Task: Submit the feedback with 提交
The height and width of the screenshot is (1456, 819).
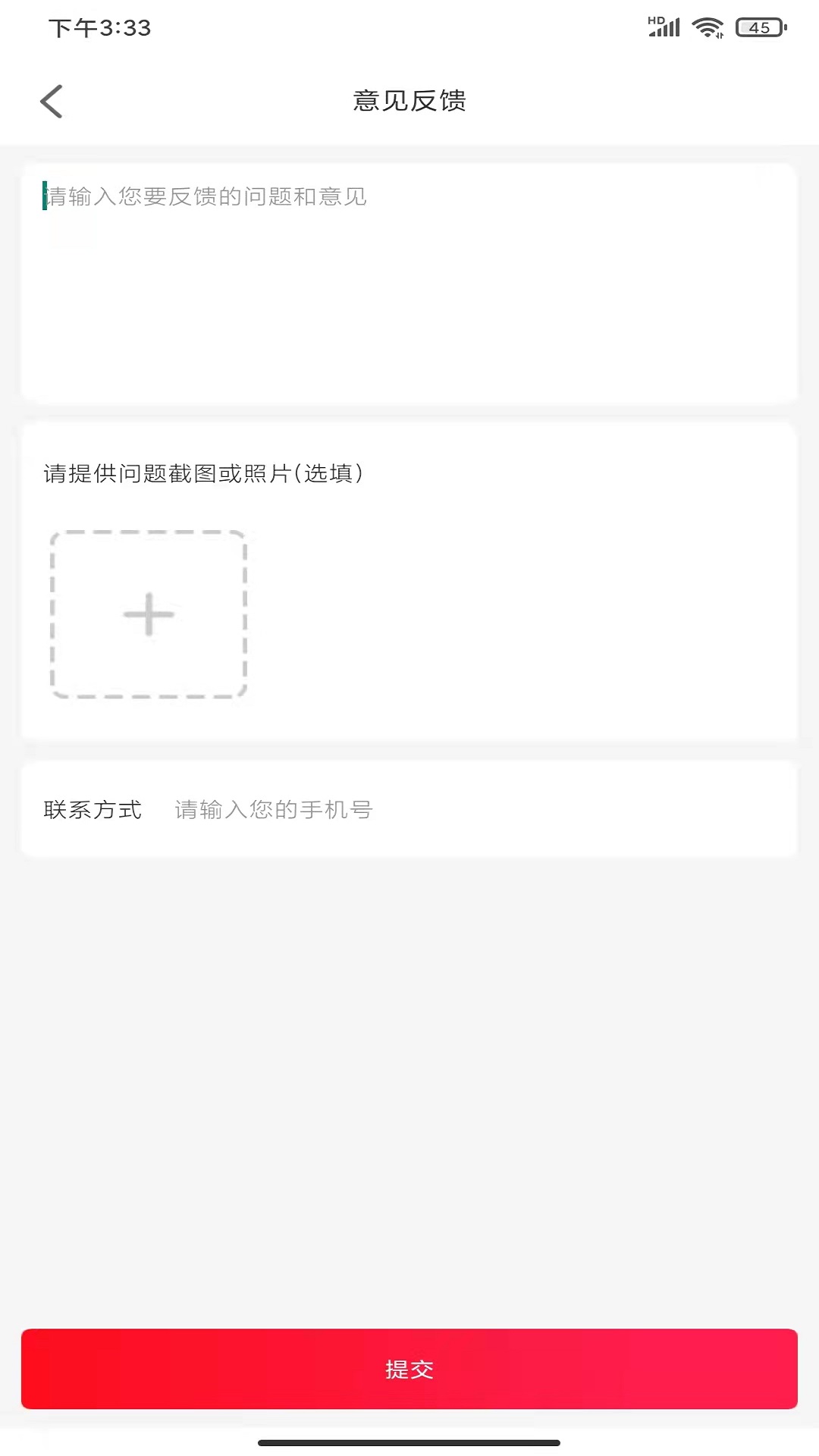Action: click(409, 1369)
